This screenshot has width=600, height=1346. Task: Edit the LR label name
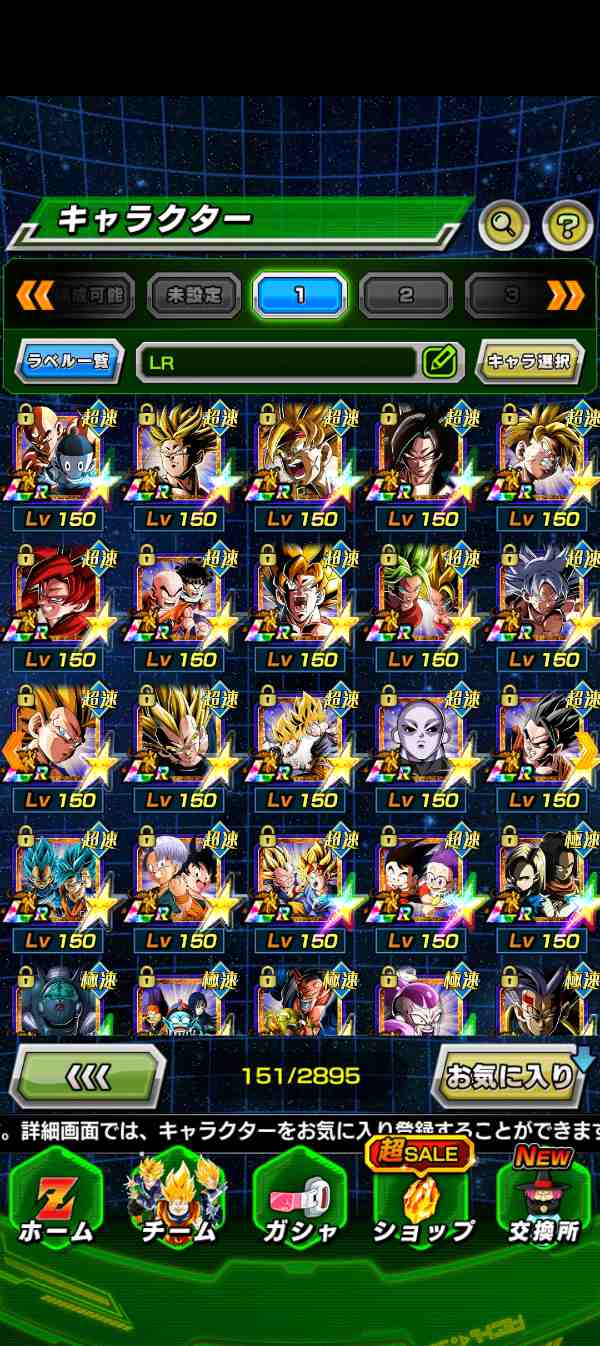click(x=439, y=362)
